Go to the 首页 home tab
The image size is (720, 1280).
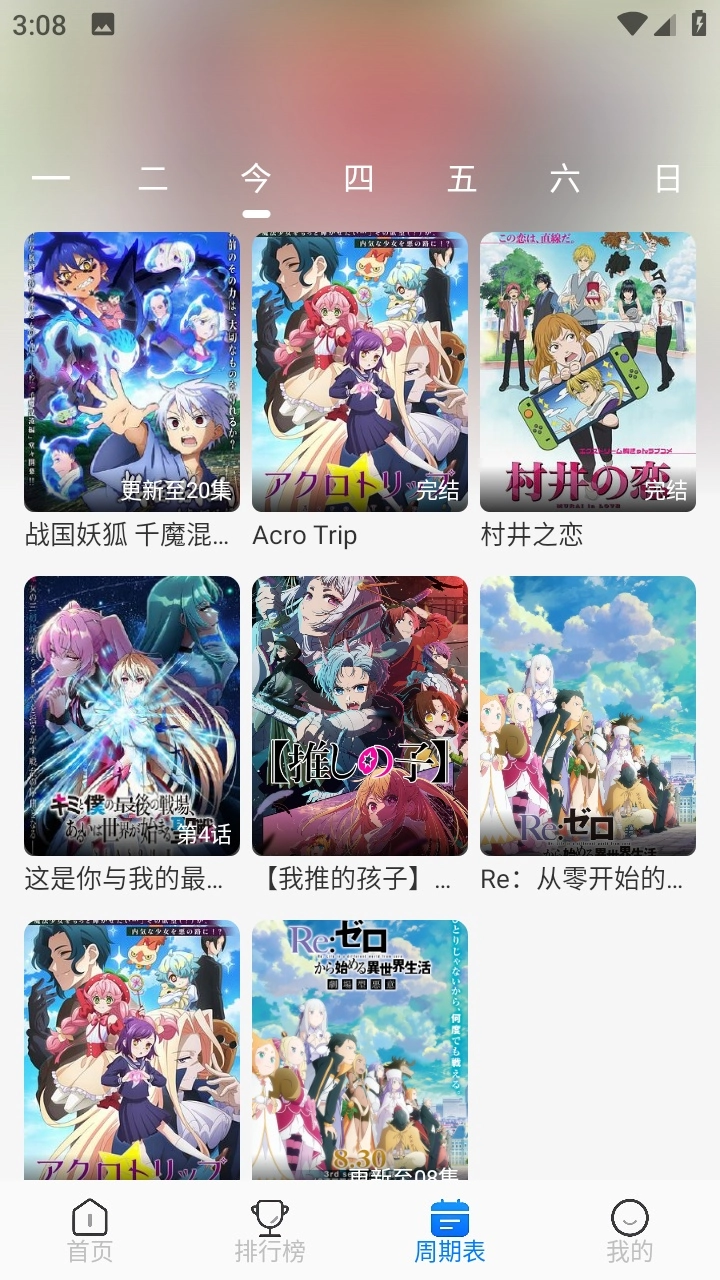coord(90,1231)
